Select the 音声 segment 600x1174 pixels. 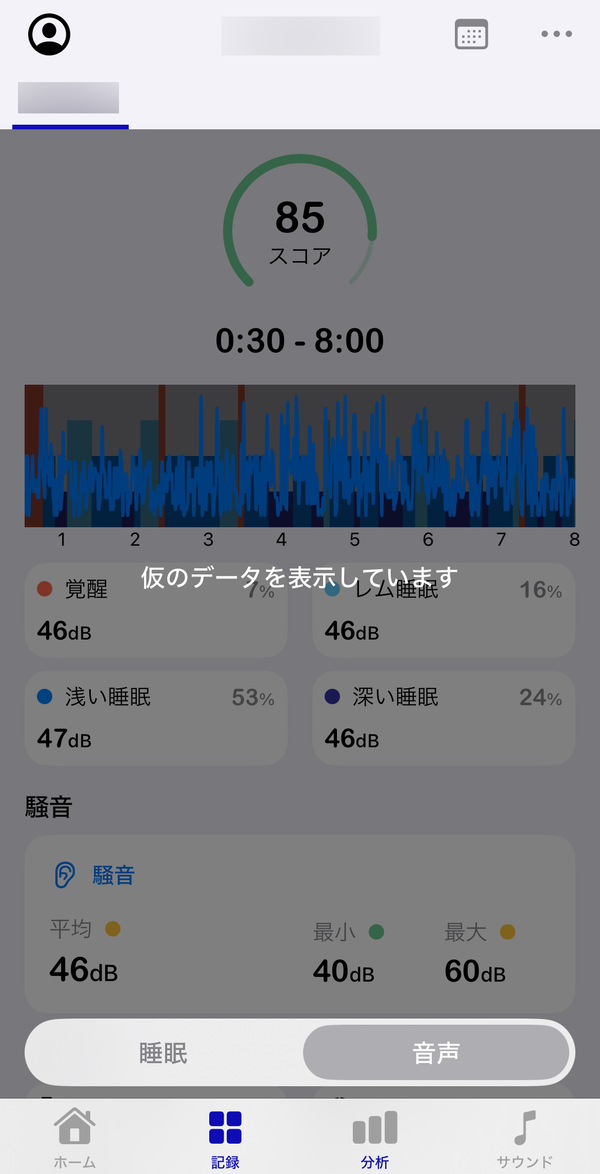click(436, 1053)
